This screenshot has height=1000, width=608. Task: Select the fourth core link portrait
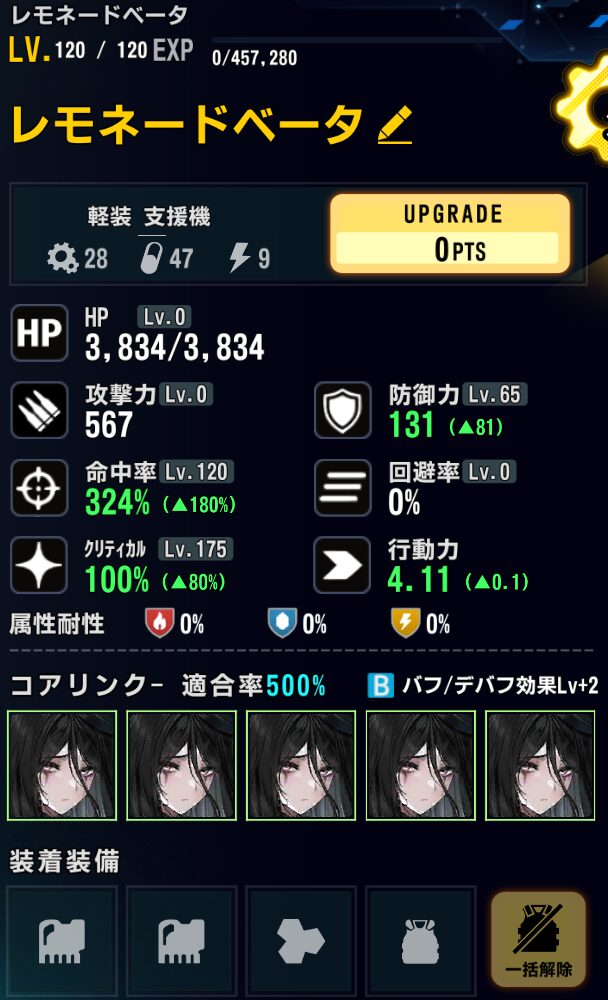click(421, 765)
